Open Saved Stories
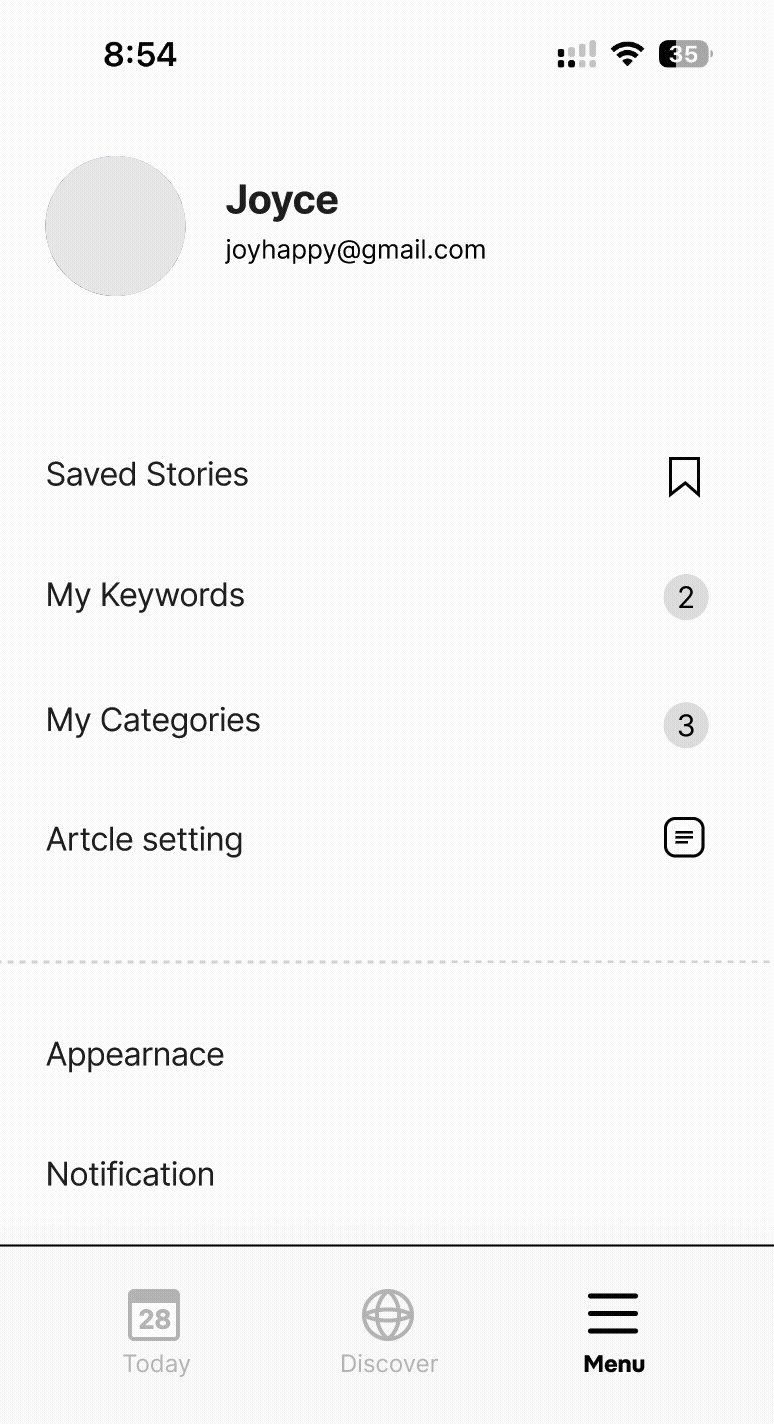 (x=387, y=475)
